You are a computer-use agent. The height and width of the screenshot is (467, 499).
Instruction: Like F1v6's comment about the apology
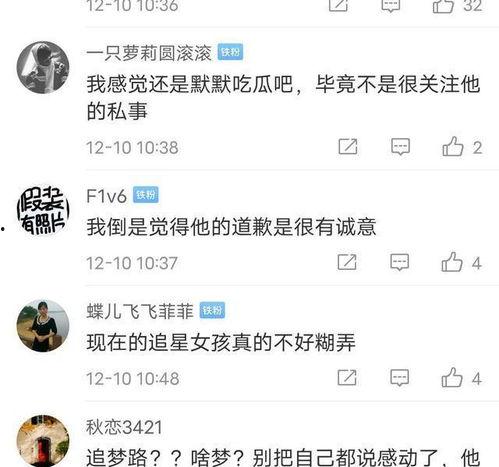point(452,262)
